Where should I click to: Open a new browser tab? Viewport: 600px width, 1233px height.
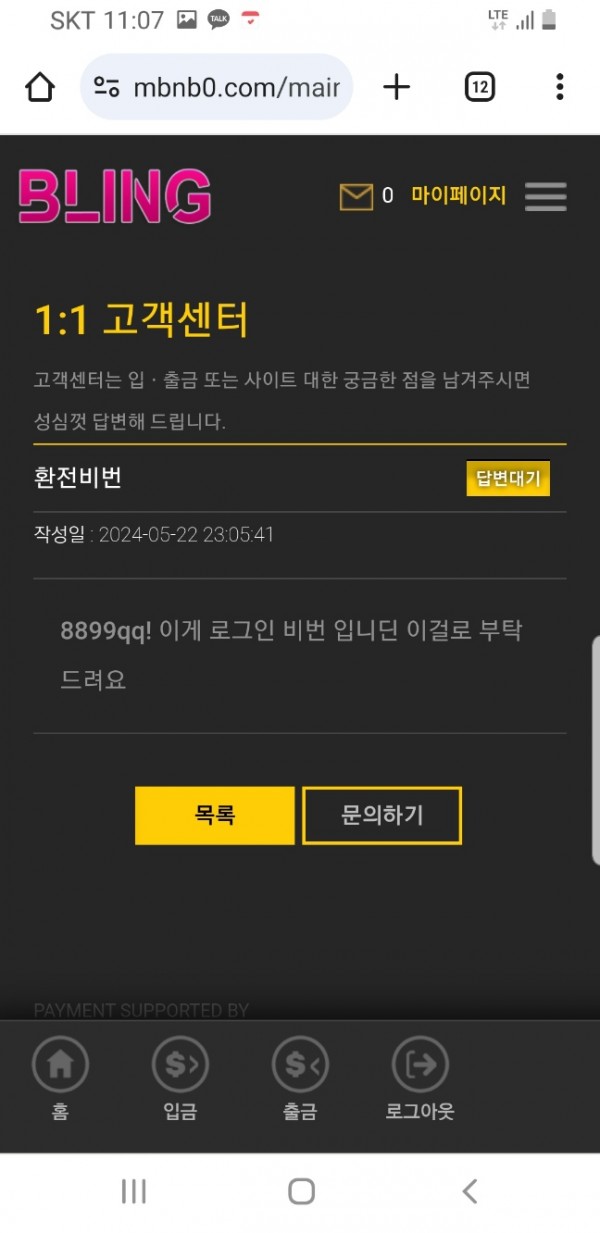pos(397,87)
